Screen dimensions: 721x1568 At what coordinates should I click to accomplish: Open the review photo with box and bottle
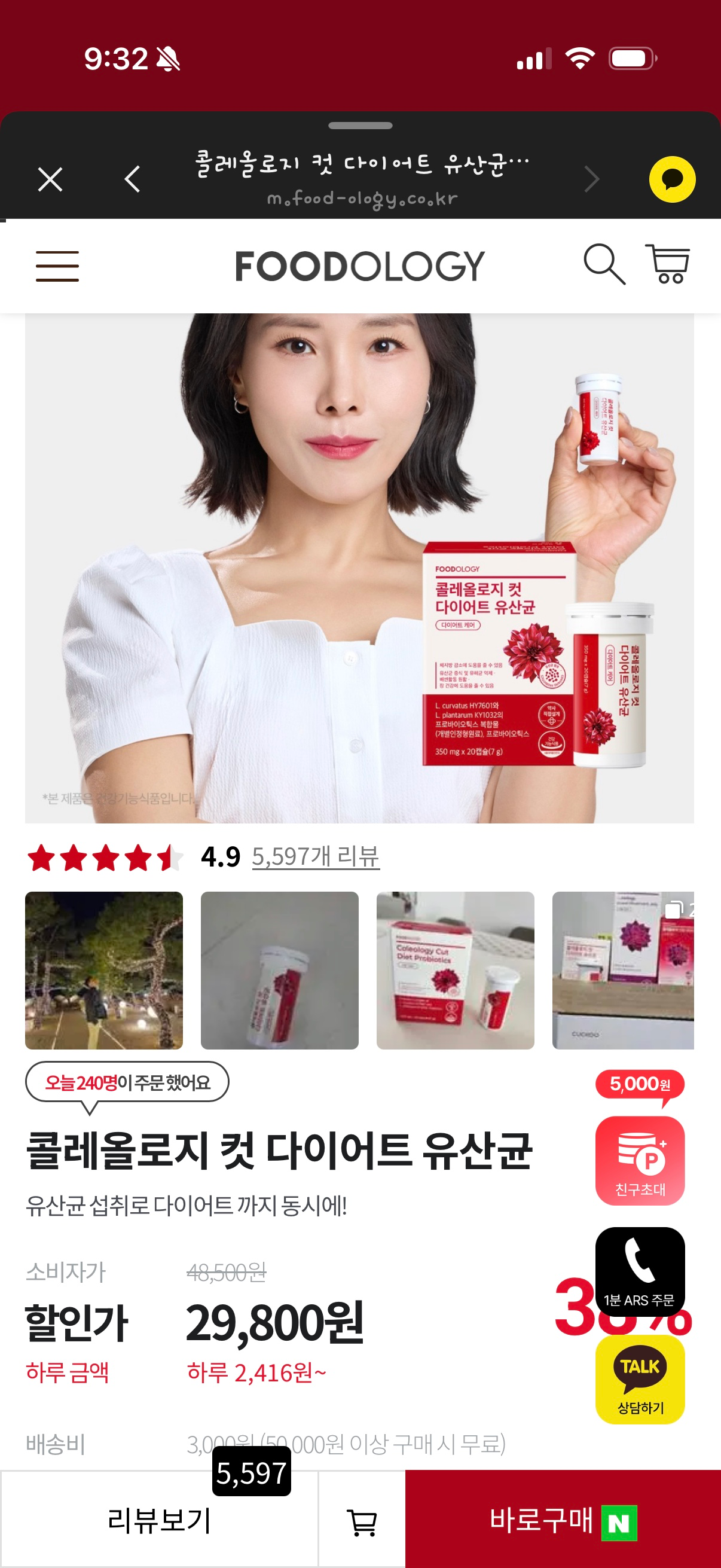455,970
